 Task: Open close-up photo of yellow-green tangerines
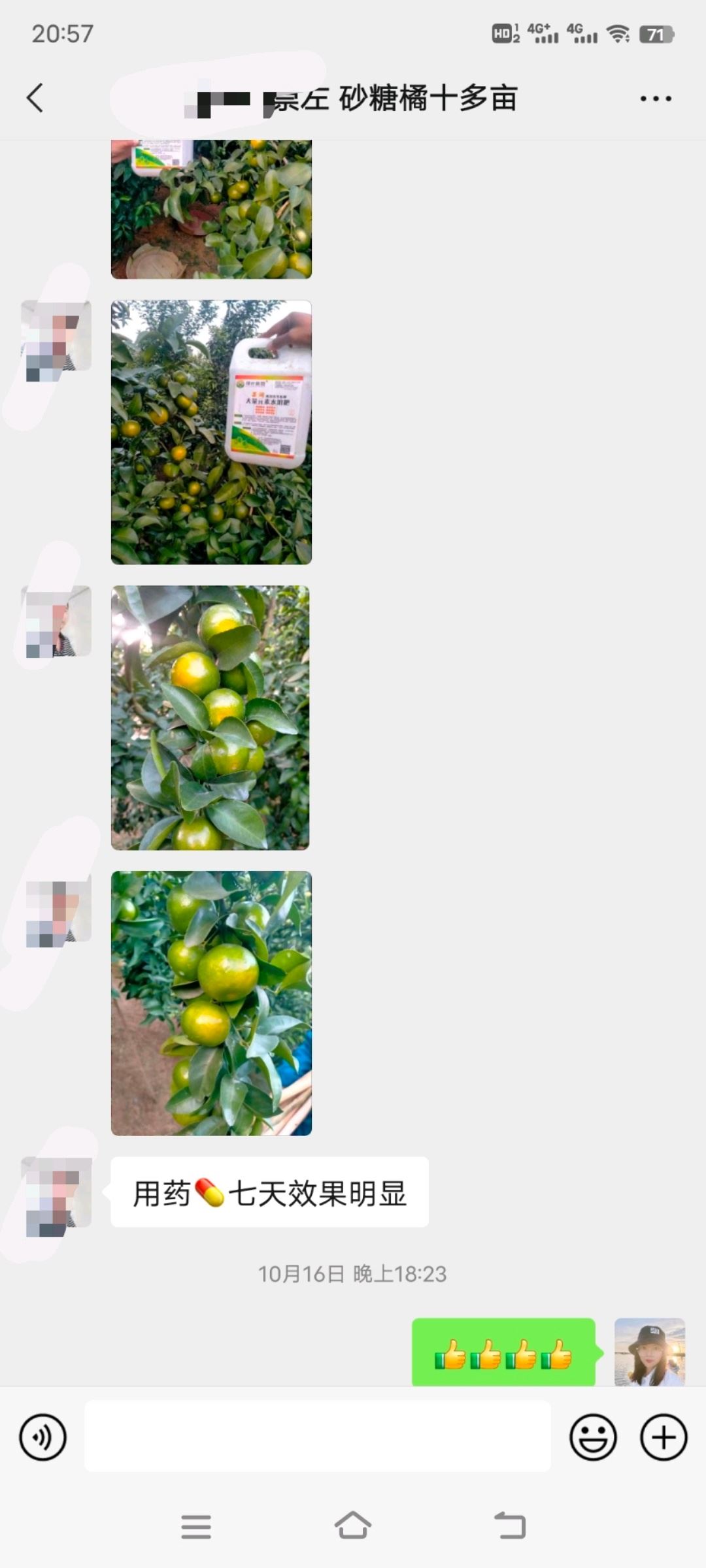pos(210,717)
